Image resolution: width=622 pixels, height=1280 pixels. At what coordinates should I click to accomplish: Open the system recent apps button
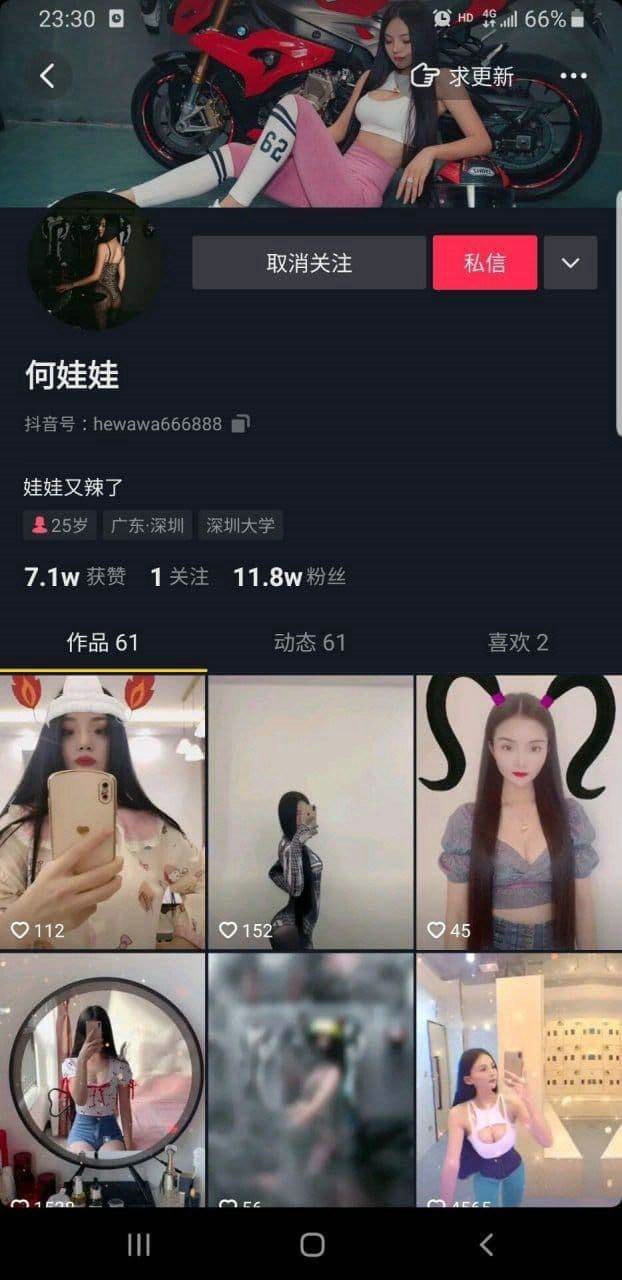[139, 1244]
